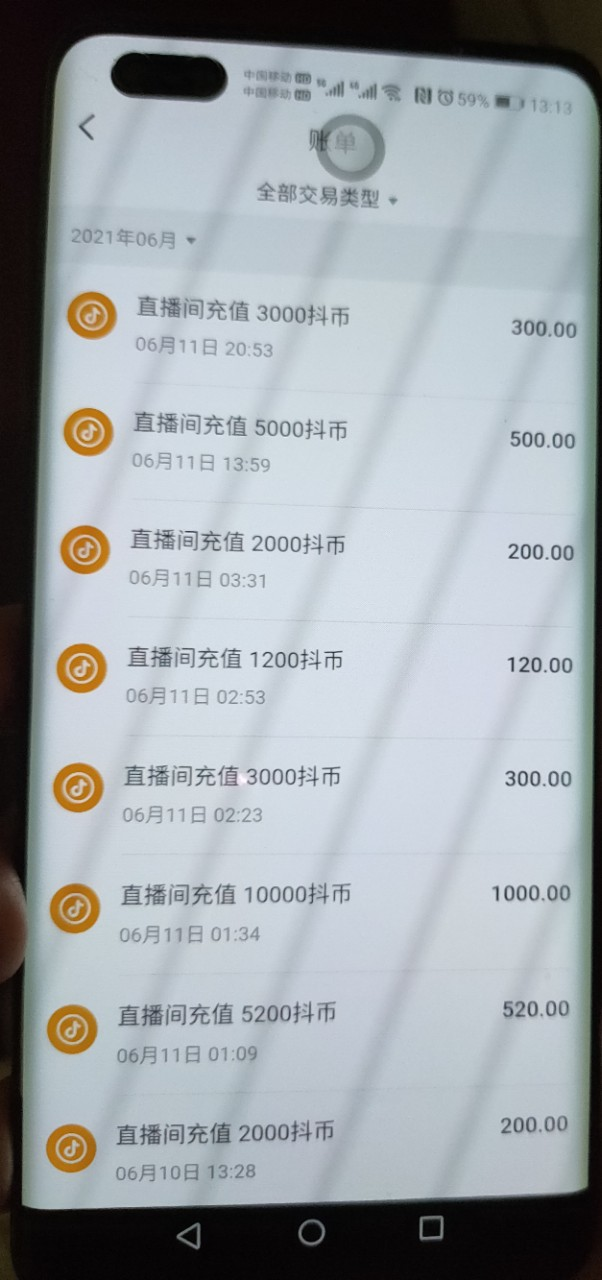Open the 10000抖币 recharge at 06月11日 01:34

310,905
